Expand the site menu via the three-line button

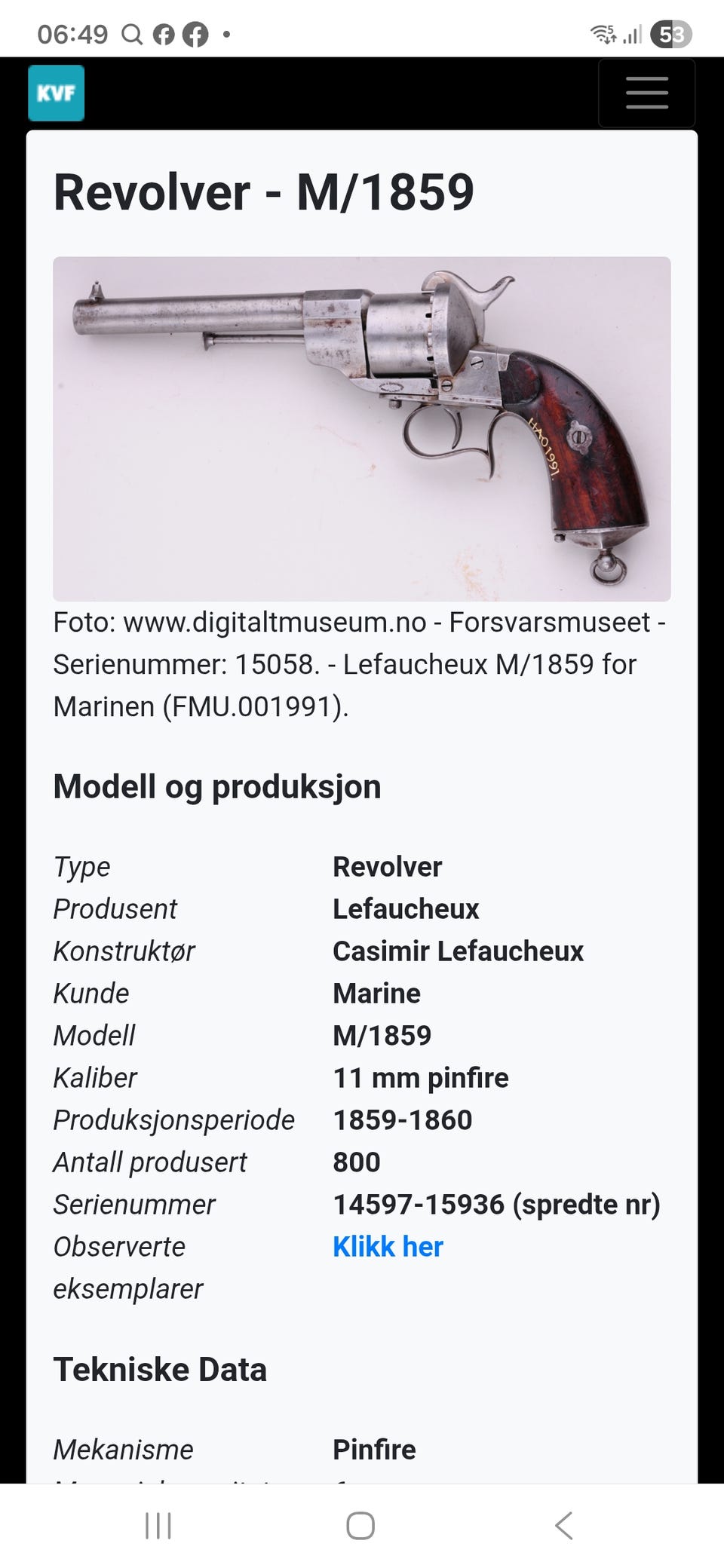[646, 93]
